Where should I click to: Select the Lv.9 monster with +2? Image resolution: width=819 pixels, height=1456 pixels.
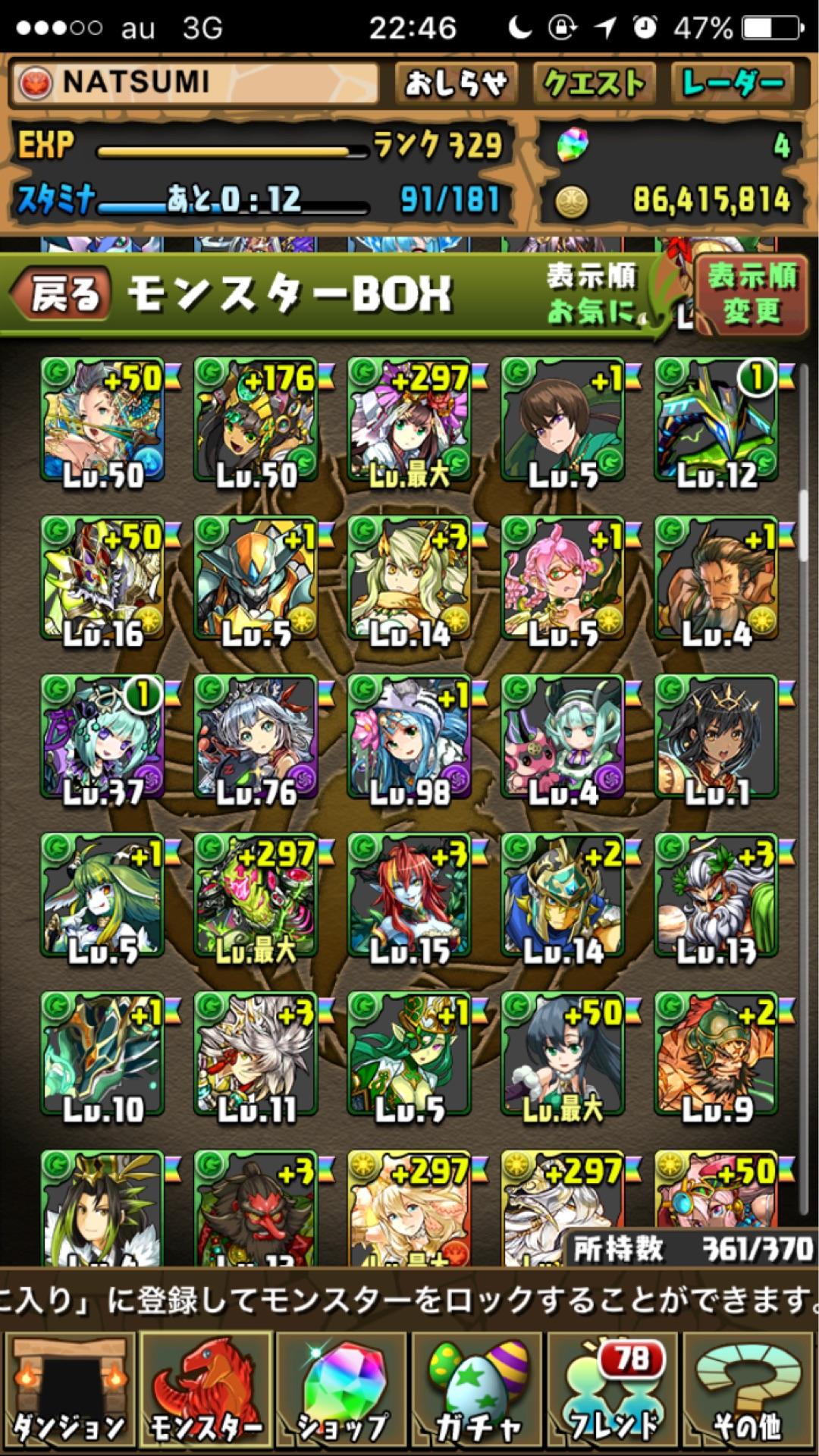click(716, 1056)
